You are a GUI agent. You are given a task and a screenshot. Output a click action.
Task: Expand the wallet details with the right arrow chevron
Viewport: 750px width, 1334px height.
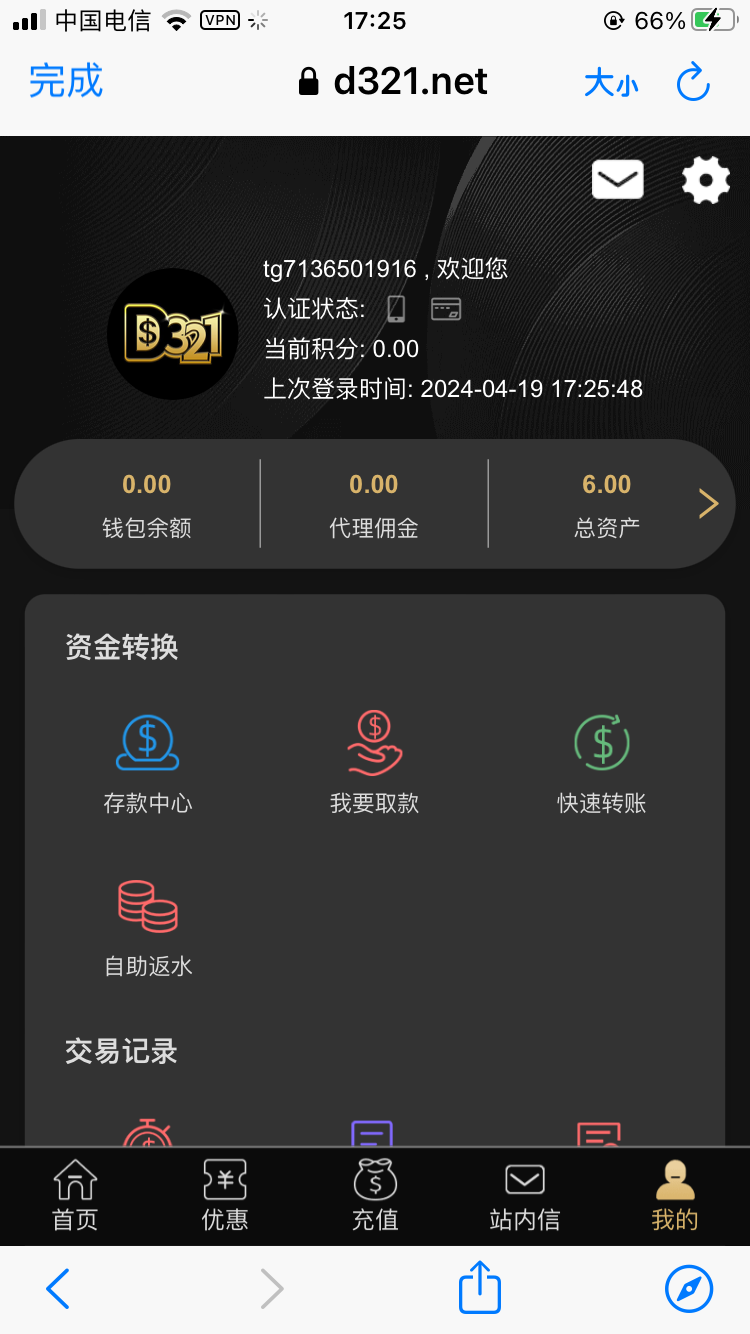[x=708, y=503]
